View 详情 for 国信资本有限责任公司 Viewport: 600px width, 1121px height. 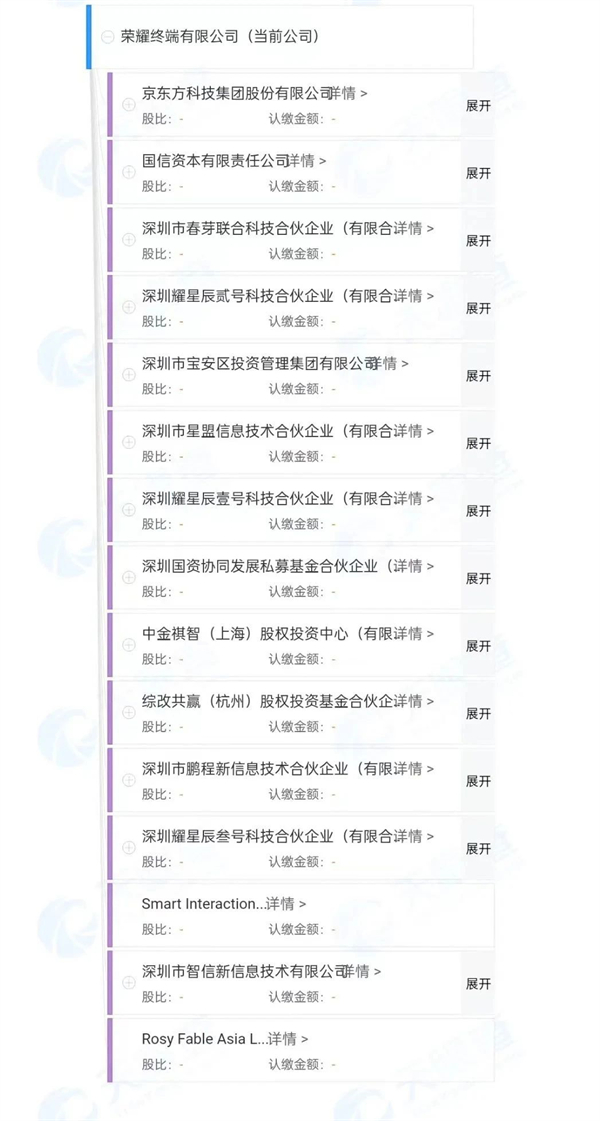[x=307, y=161]
